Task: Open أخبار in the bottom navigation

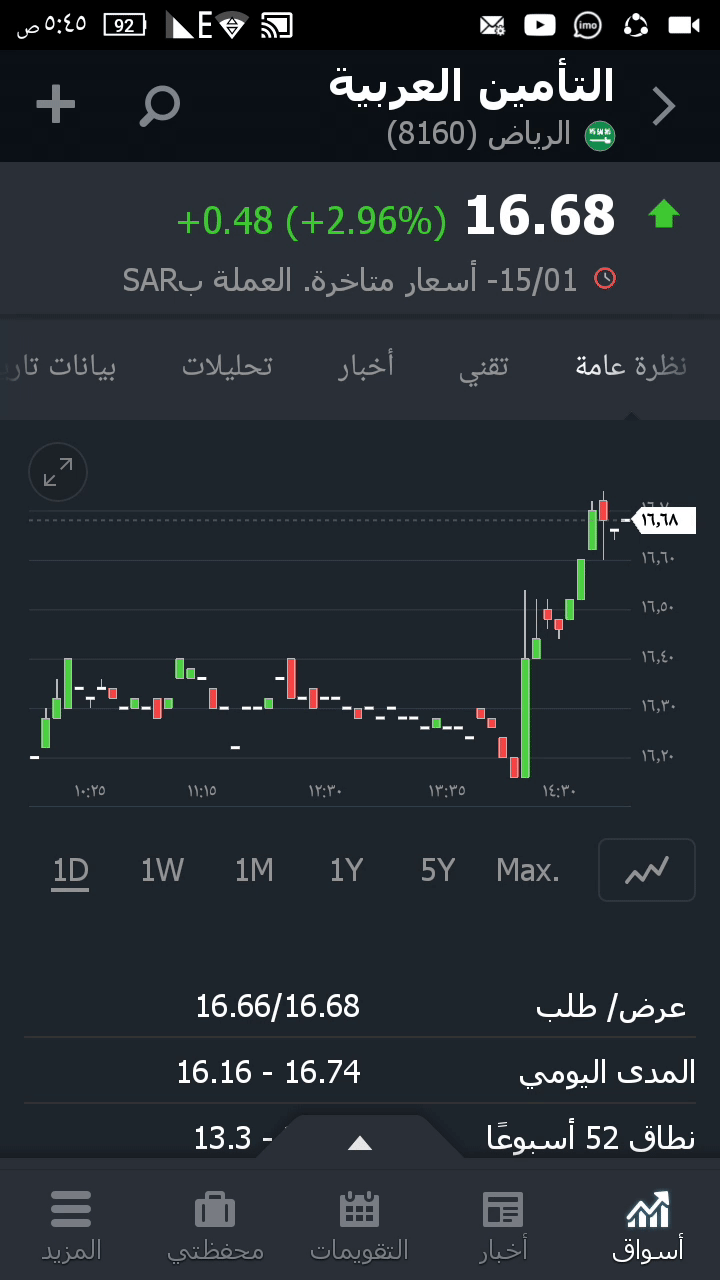Action: (503, 1225)
